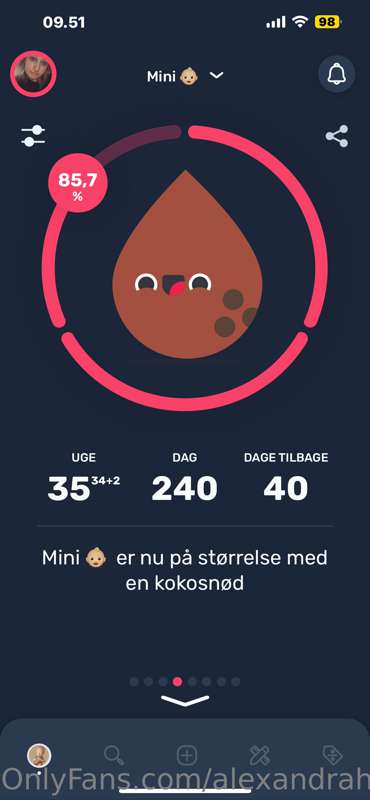
Task: Share the pregnancy progress
Action: (337, 136)
